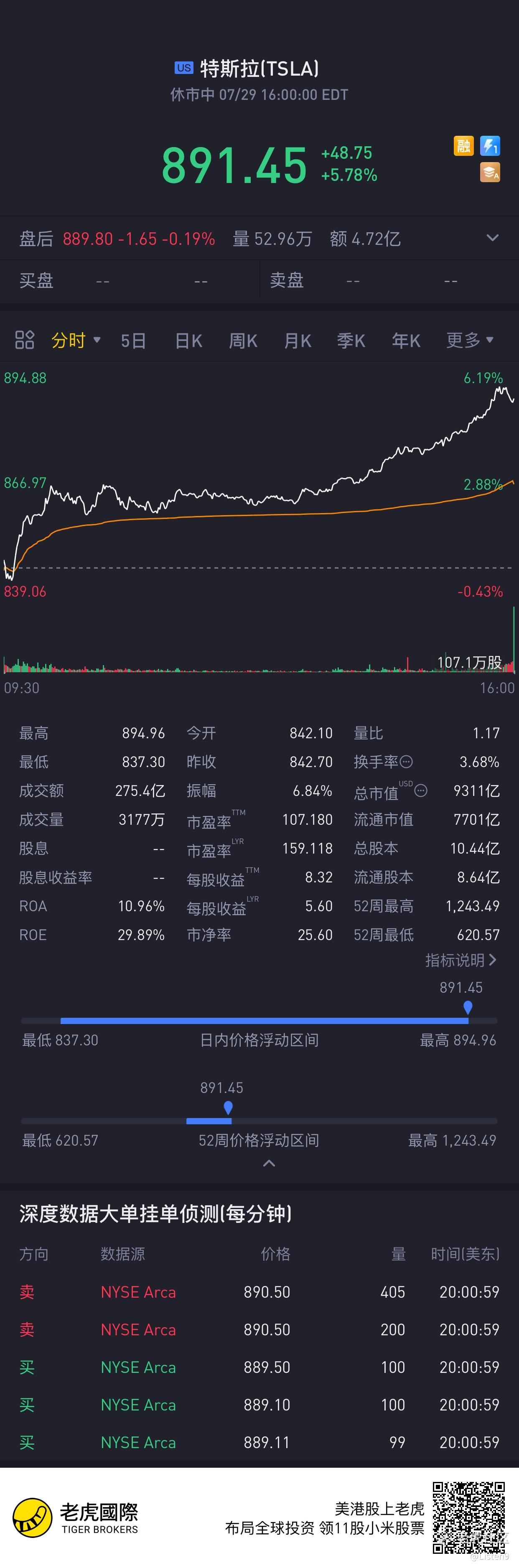This screenshot has width=519, height=1568.
Task: Switch to the 5日 chart
Action: 133,340
